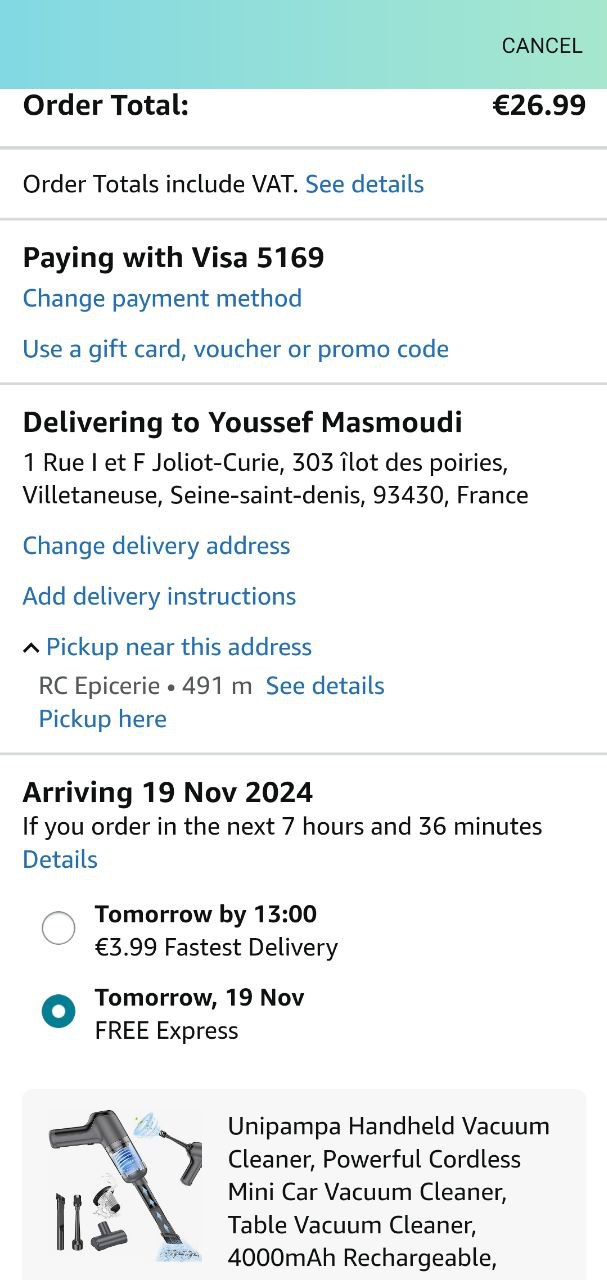Collapse Pickup near this address
Viewport: 607px width, 1280px height.
(167, 647)
